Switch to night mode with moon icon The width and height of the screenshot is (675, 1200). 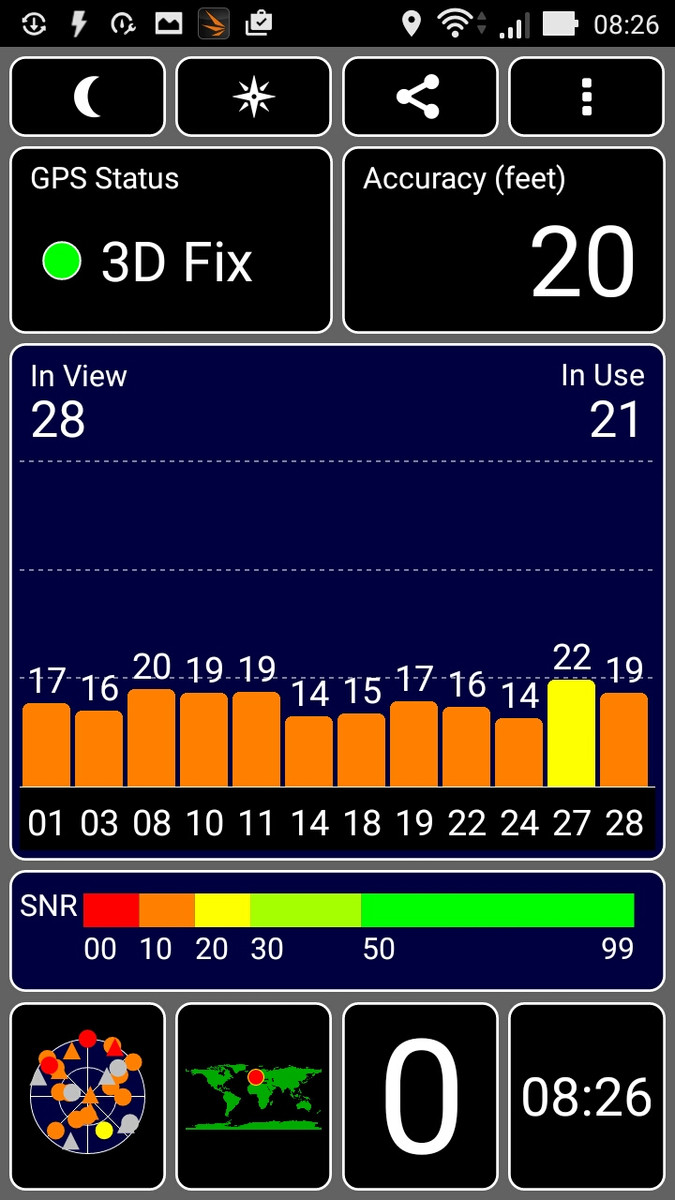click(x=88, y=97)
